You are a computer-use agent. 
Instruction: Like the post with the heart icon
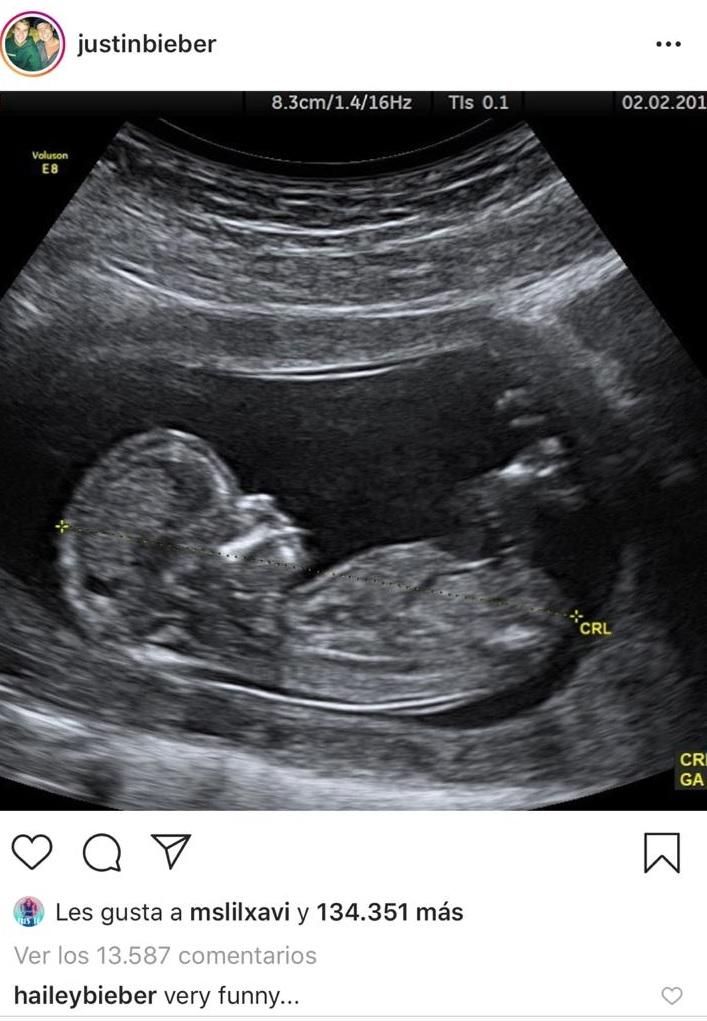click(32, 852)
